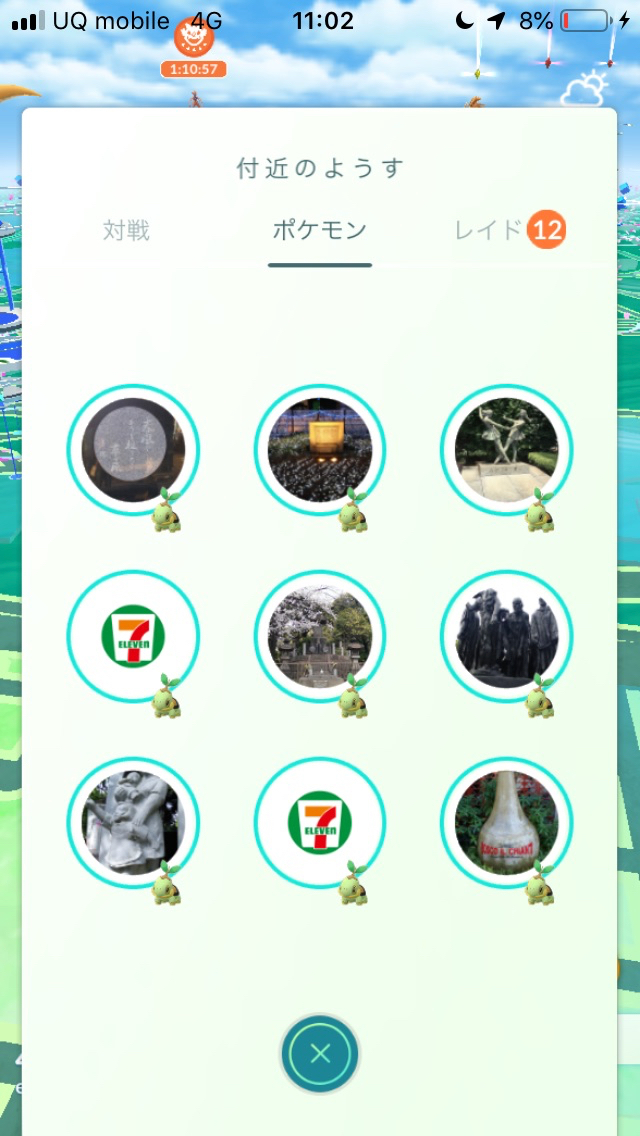
Task: Select the ポケモン tab
Action: click(x=320, y=231)
